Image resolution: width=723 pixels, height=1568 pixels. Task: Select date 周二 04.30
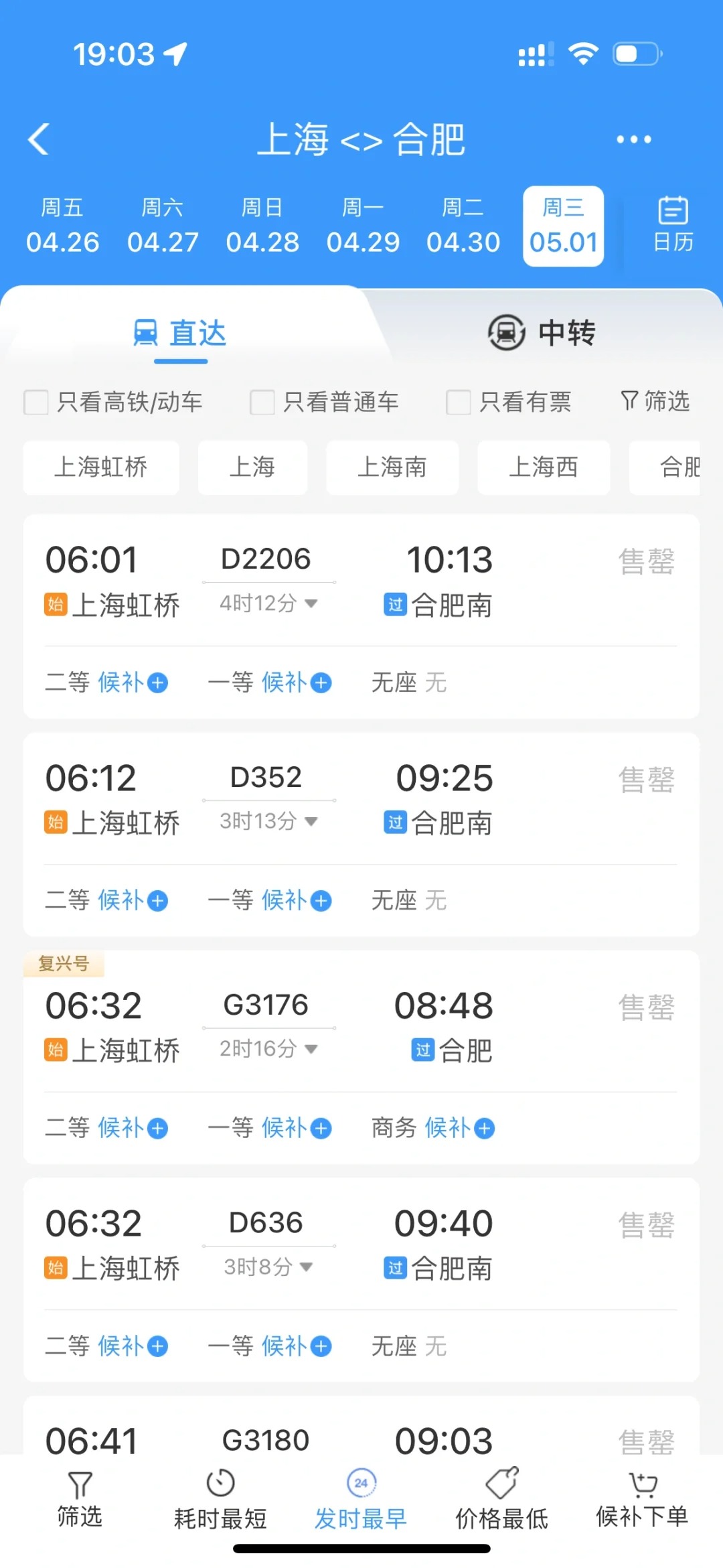tap(463, 226)
